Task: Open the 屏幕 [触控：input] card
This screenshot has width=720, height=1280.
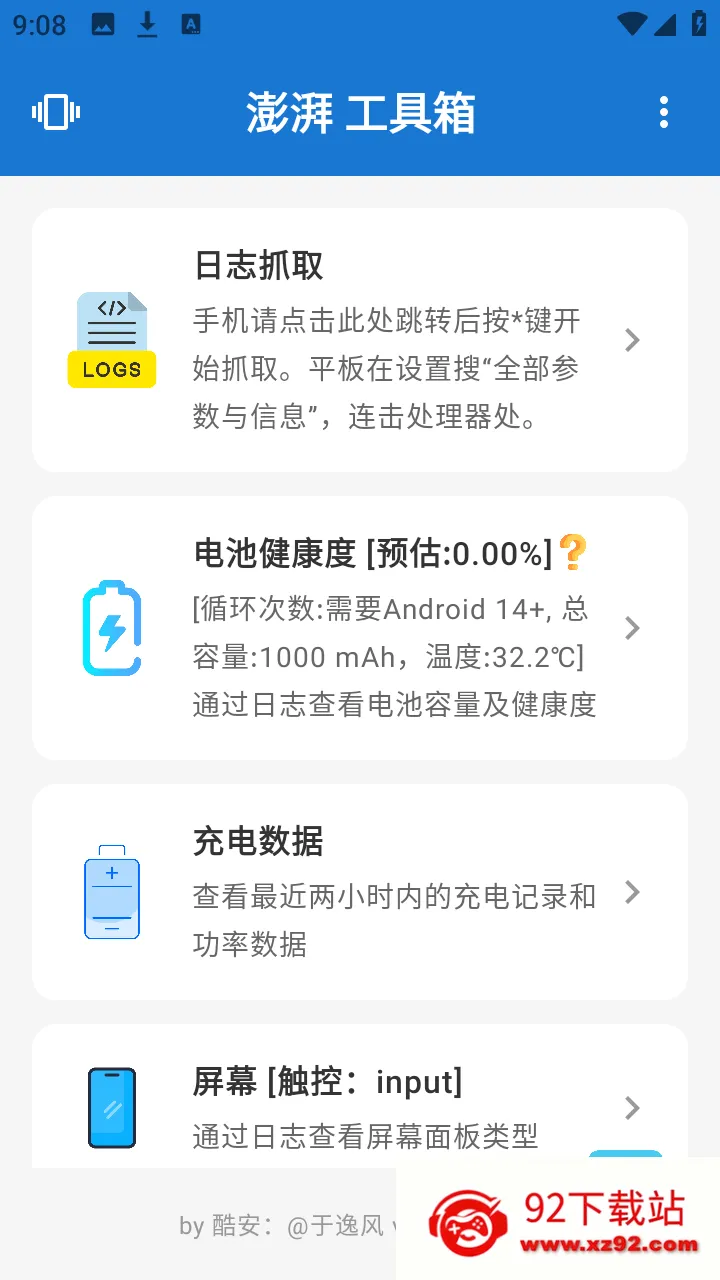Action: point(360,1096)
